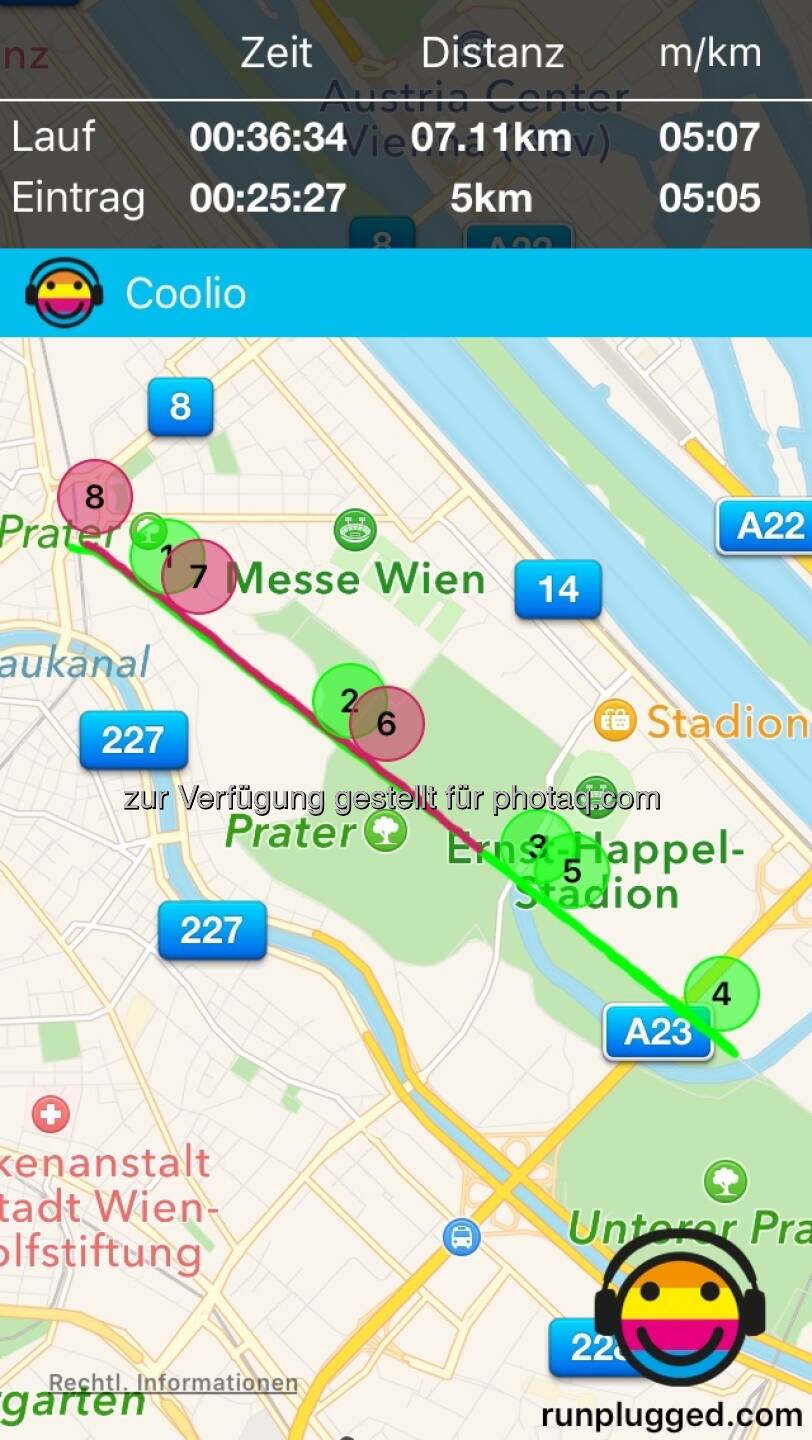Open the Rechtl. Informationen link
The width and height of the screenshot is (812, 1440).
[173, 1383]
